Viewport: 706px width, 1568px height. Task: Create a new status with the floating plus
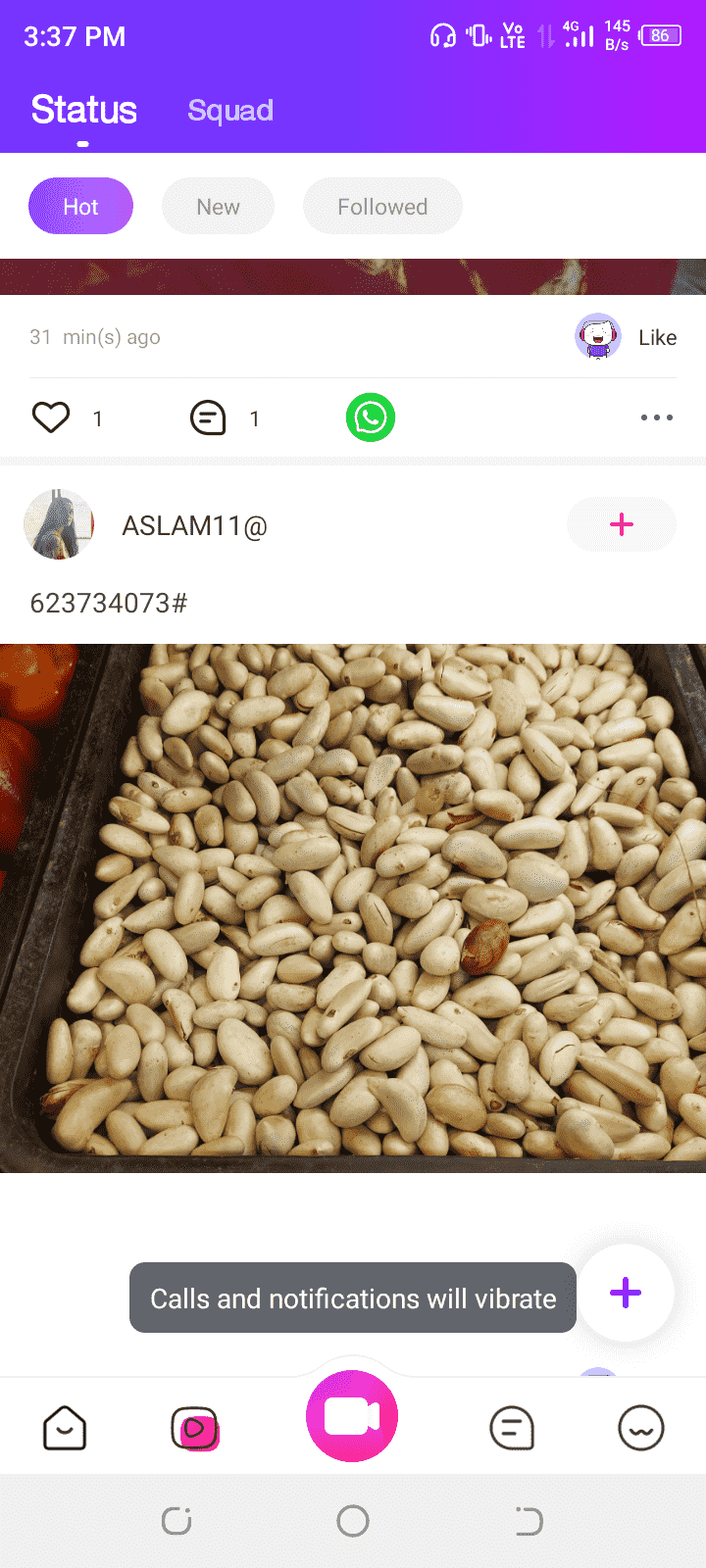point(626,1293)
